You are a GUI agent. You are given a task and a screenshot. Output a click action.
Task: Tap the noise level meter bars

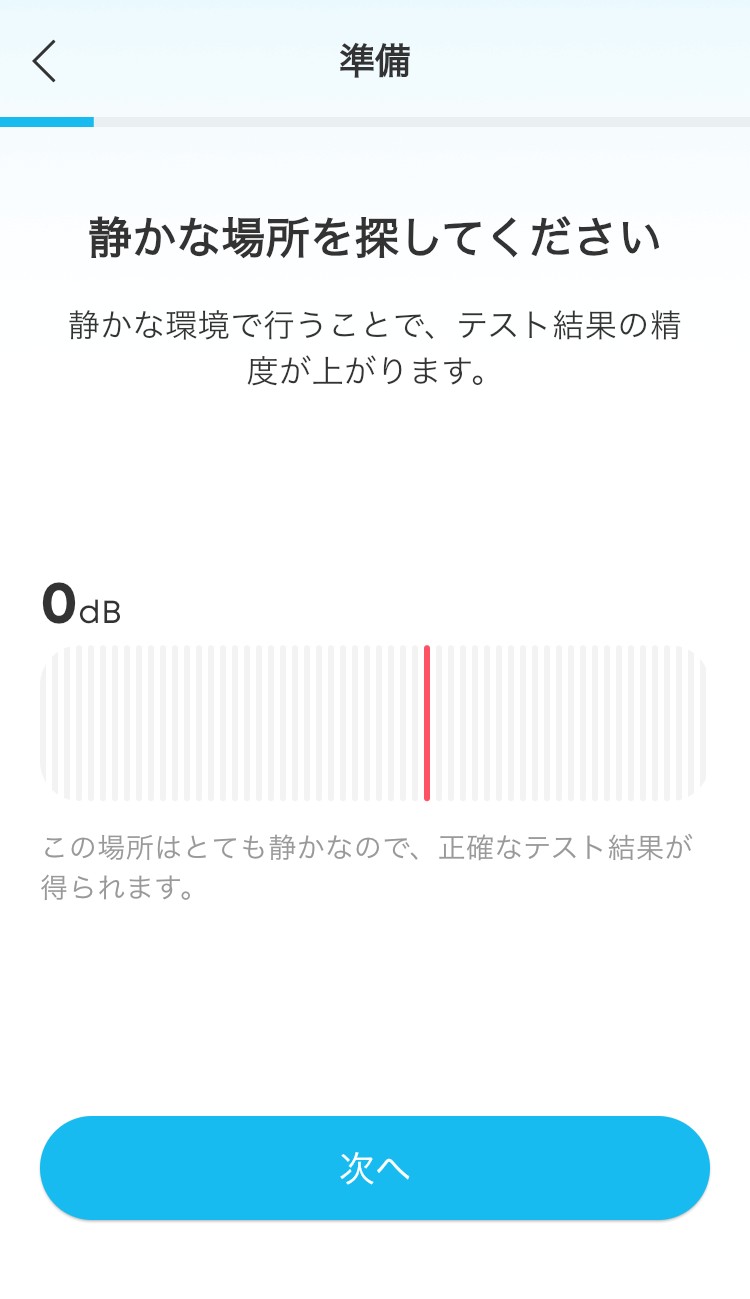(375, 723)
